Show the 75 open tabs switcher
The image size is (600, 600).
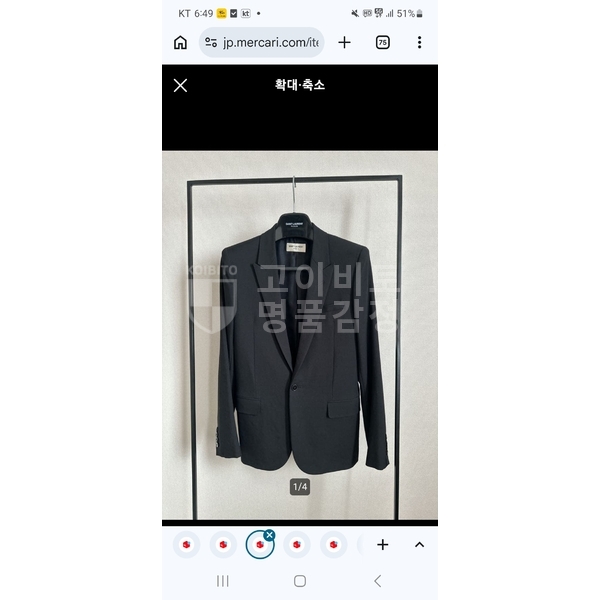(x=382, y=43)
